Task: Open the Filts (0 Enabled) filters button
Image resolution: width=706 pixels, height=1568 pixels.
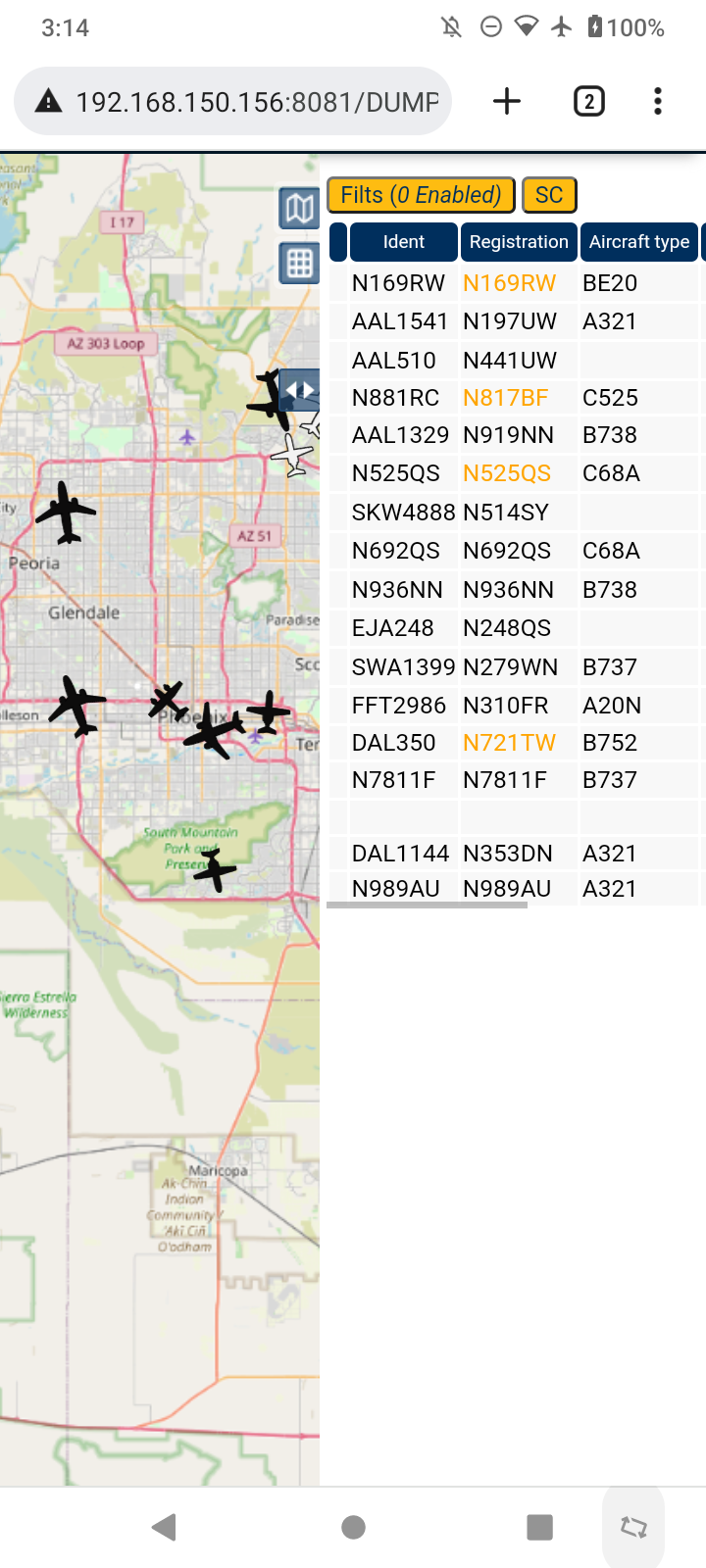Action: click(421, 195)
